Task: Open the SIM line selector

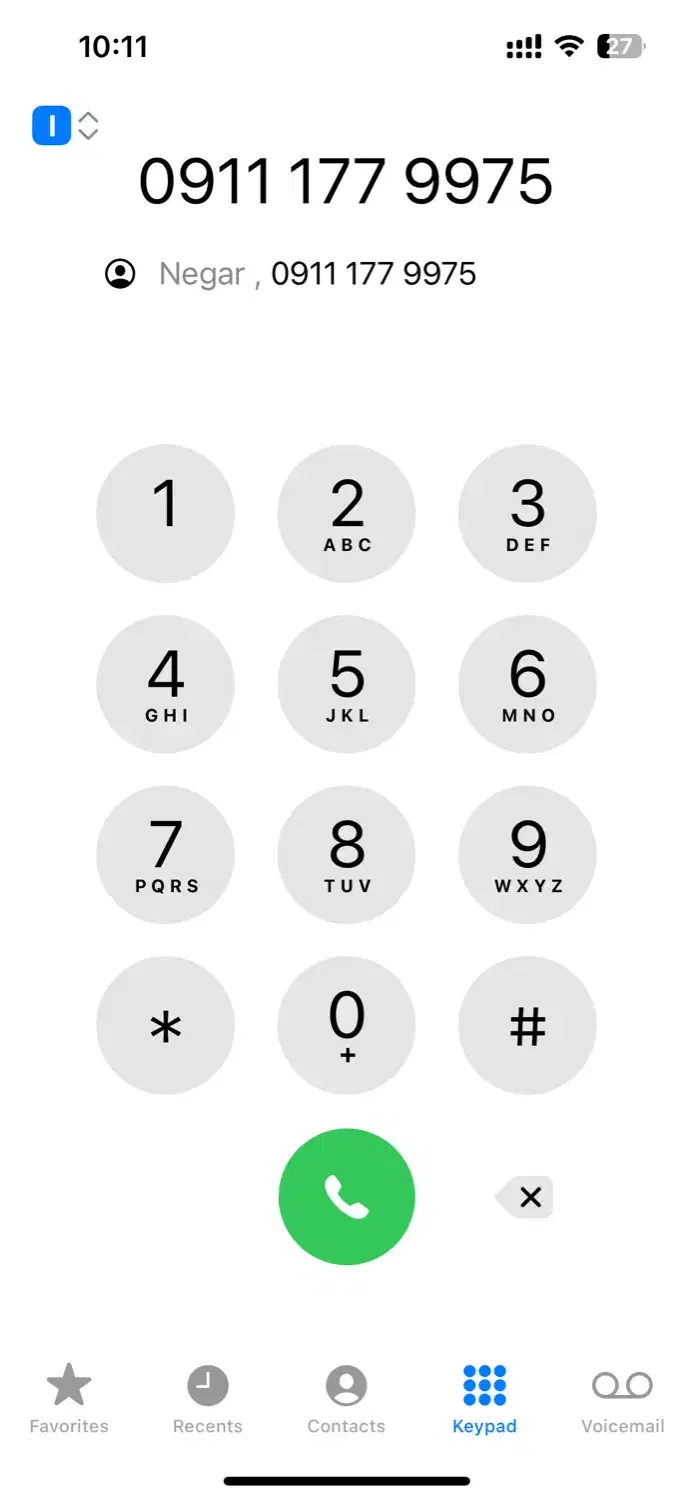Action: pyautogui.click(x=65, y=126)
